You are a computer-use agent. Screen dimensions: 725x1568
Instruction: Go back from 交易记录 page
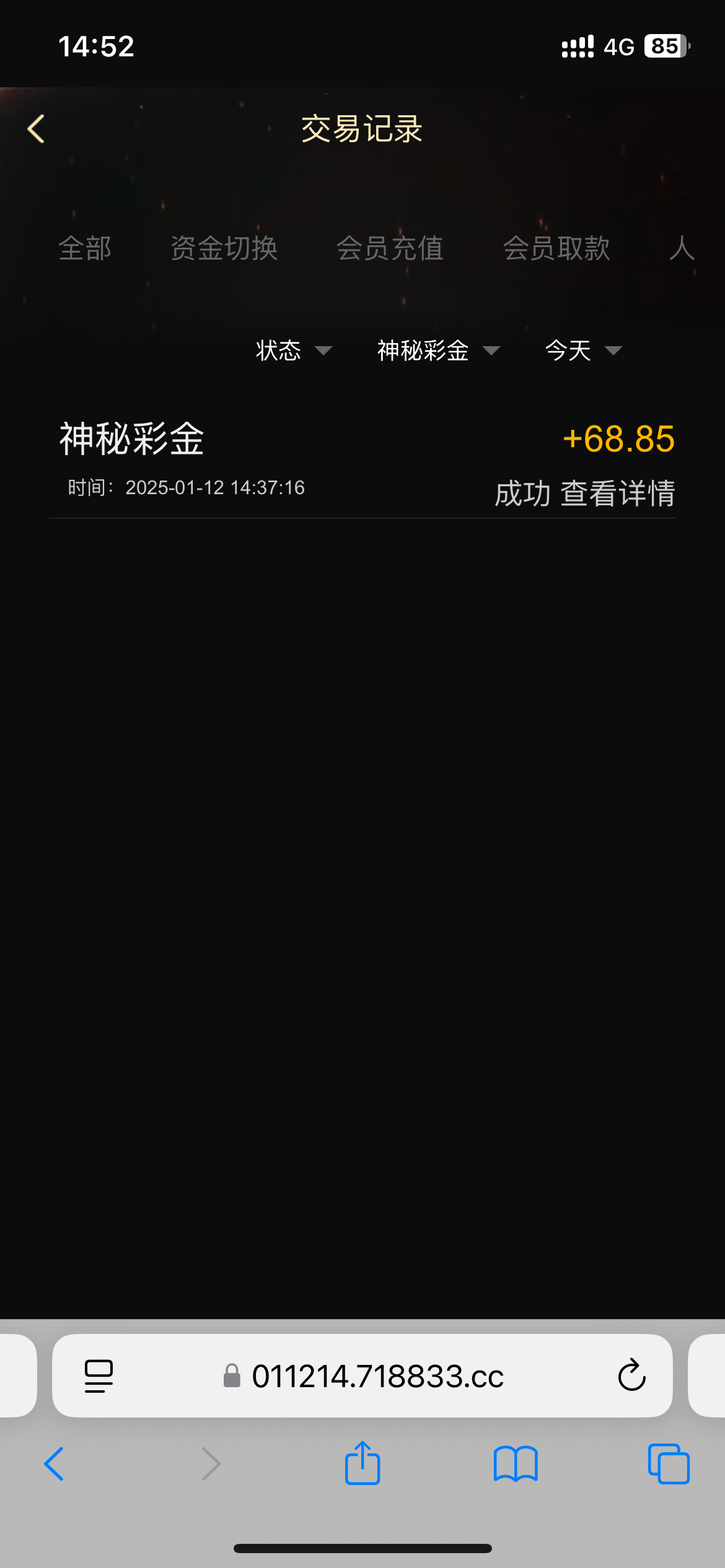coord(36,129)
